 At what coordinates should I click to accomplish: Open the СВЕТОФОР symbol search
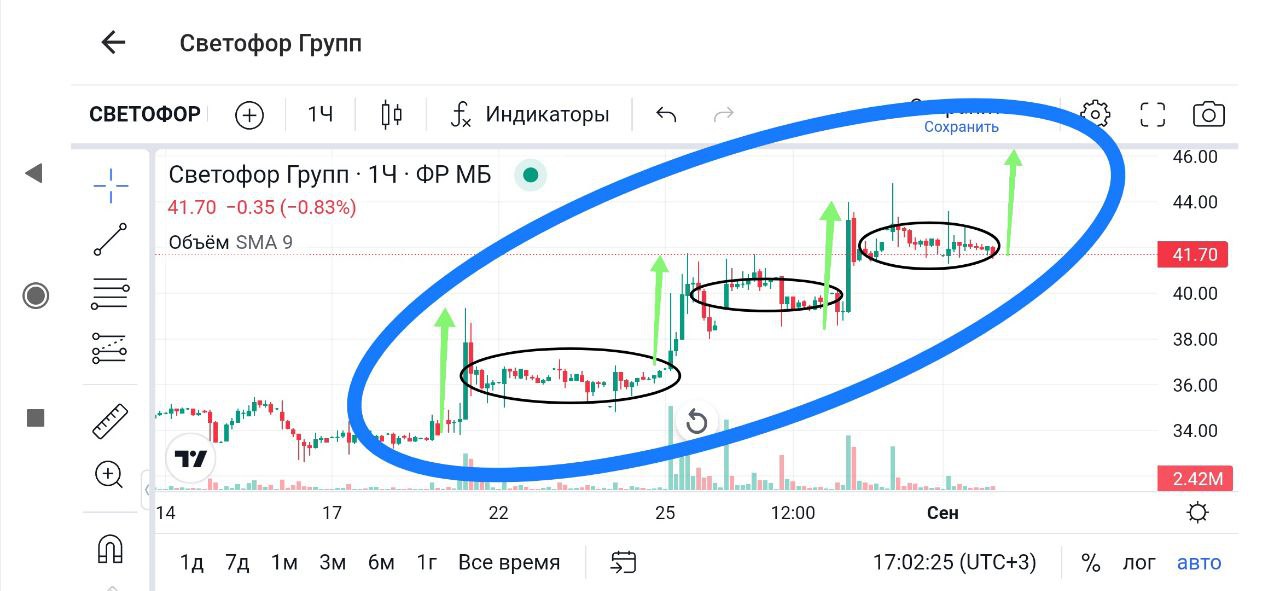pos(145,114)
